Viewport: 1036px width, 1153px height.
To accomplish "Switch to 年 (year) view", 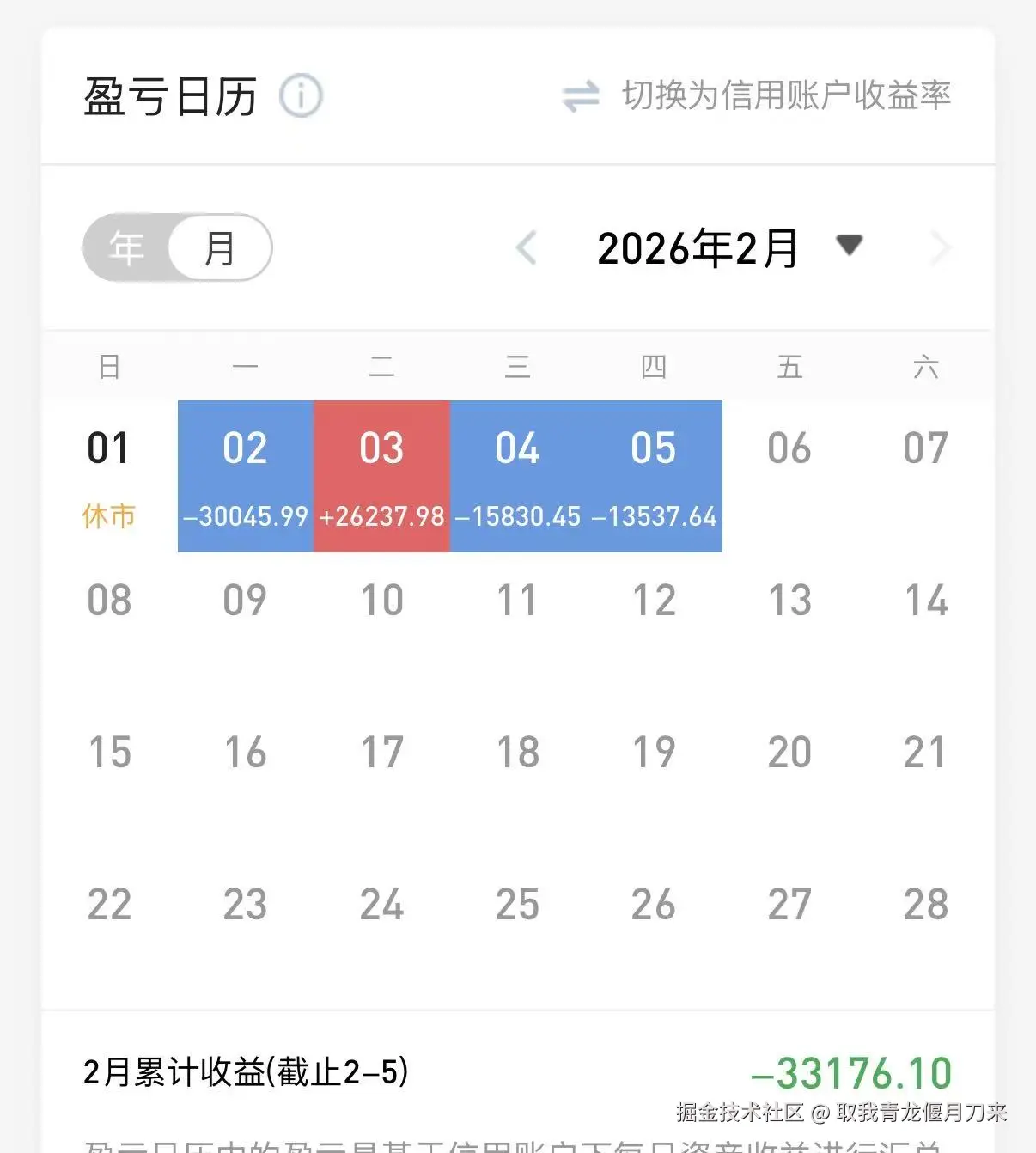I will [127, 247].
